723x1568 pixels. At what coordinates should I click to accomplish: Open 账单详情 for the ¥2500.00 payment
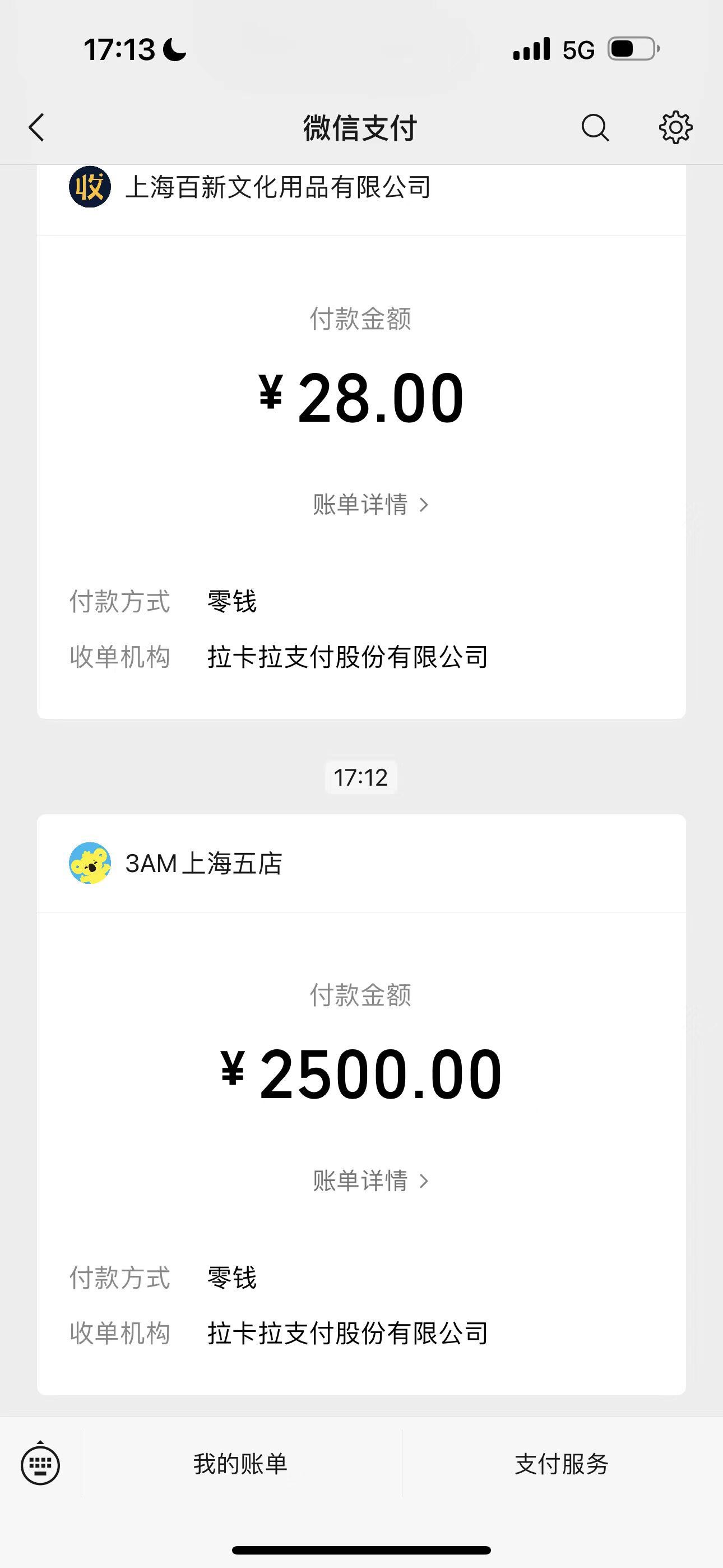coord(370,1181)
